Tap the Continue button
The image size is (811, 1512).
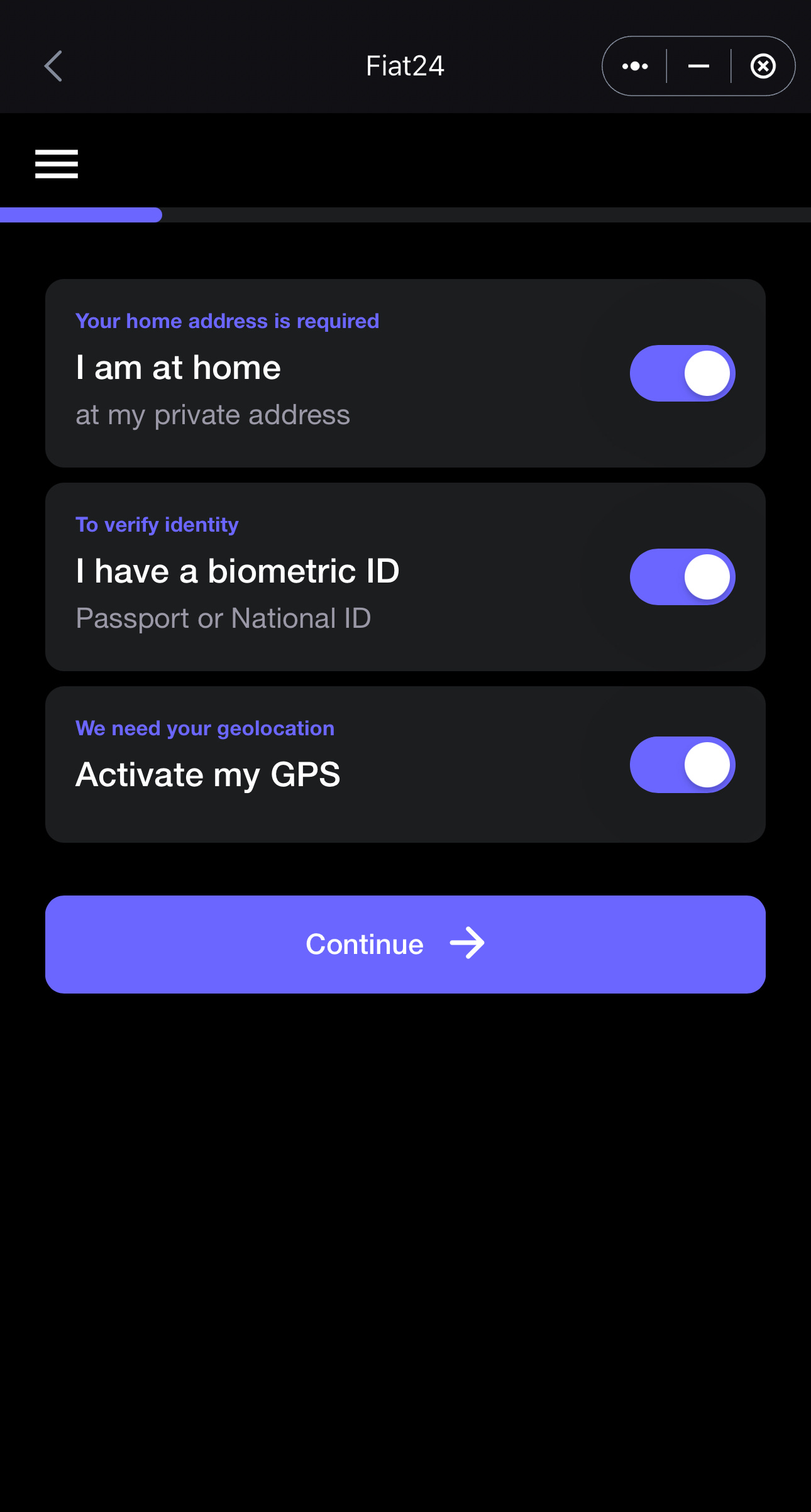(405, 944)
